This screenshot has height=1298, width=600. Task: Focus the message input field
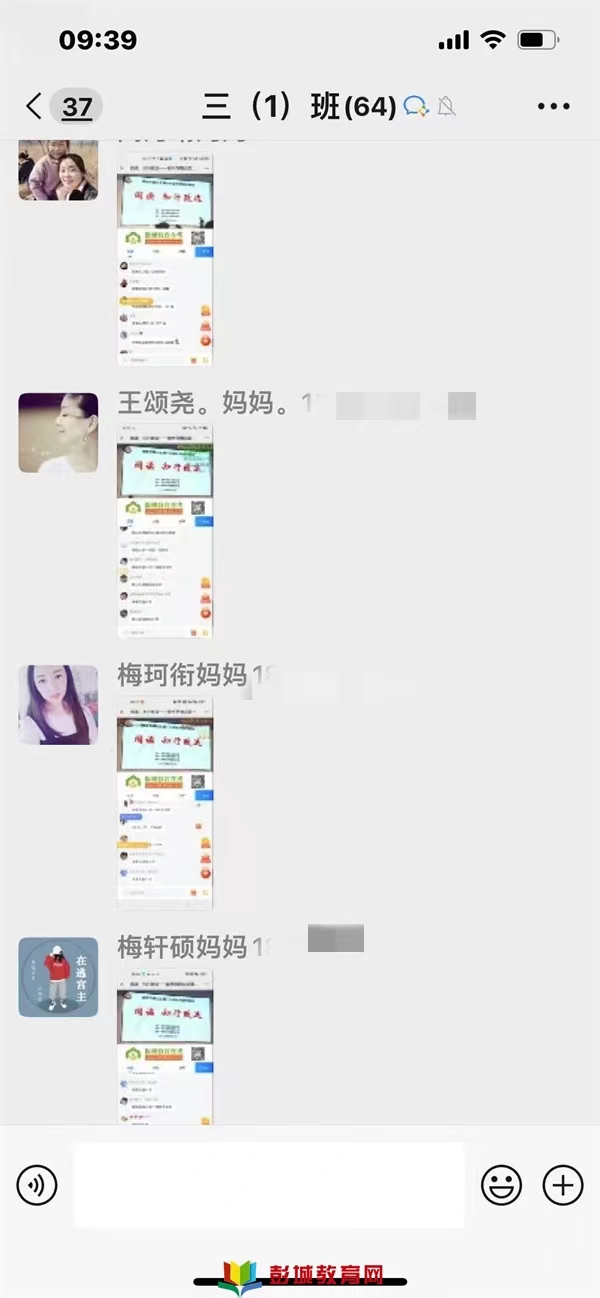pos(268,1186)
